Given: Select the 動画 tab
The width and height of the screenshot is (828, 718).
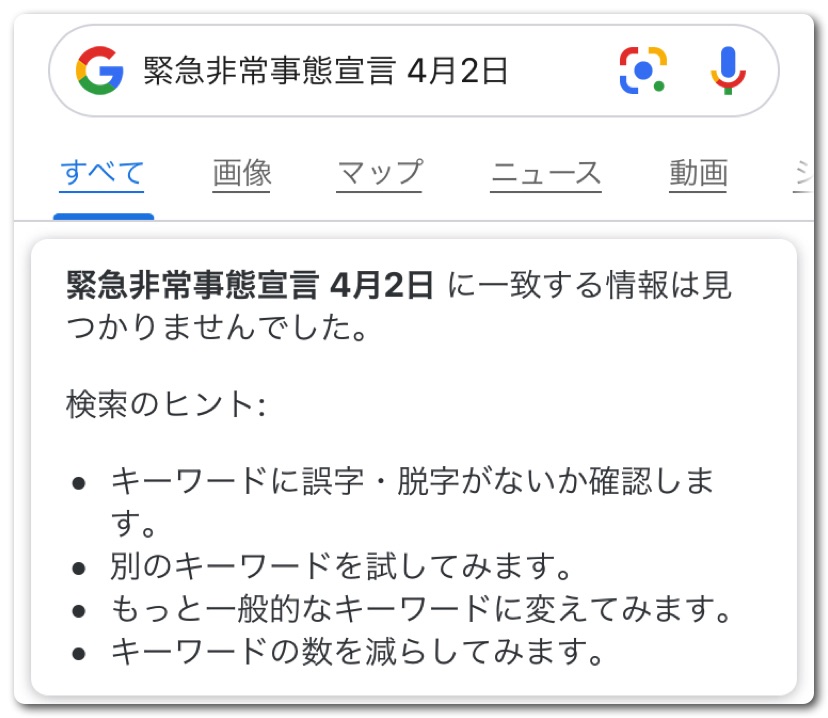Looking at the screenshot, I should click(698, 173).
